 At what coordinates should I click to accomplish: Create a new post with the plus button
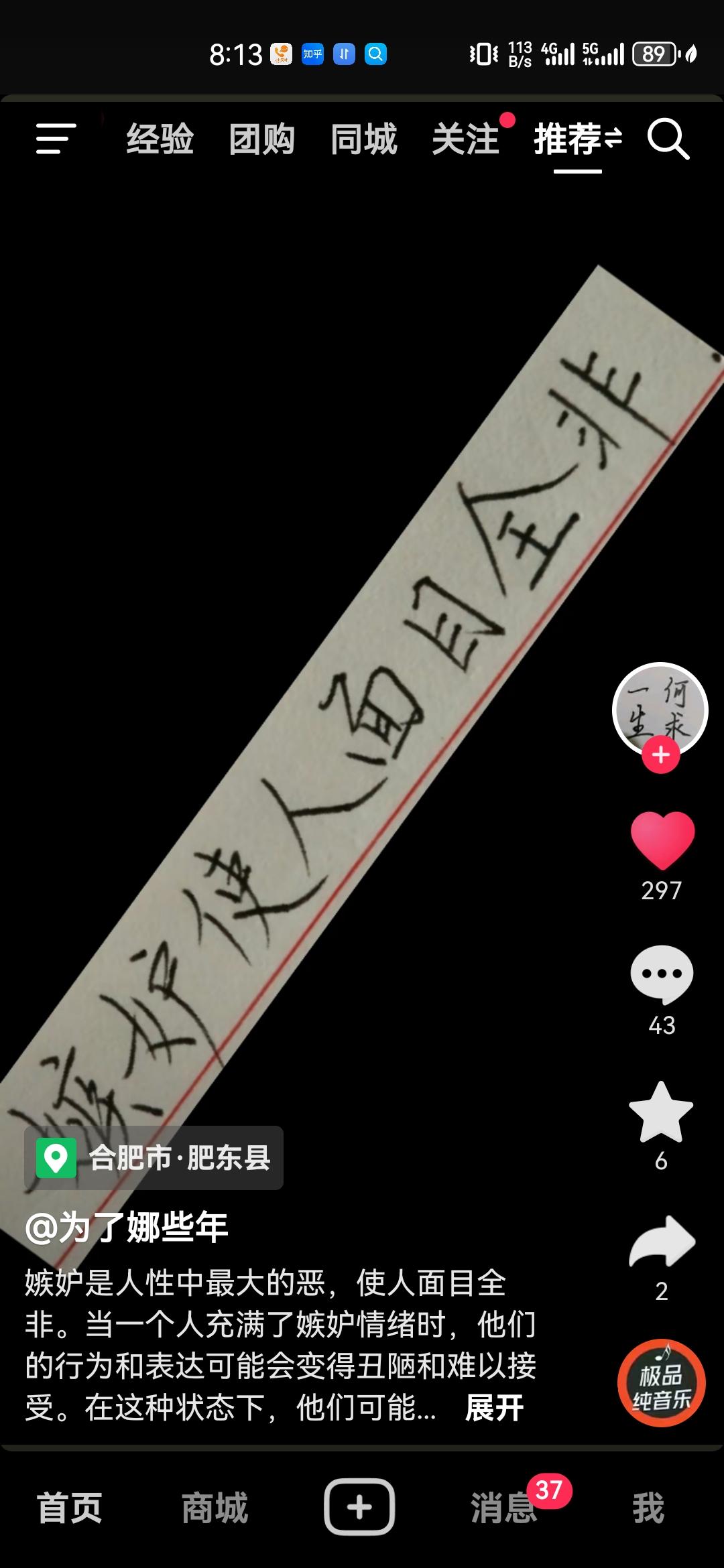point(359,1507)
